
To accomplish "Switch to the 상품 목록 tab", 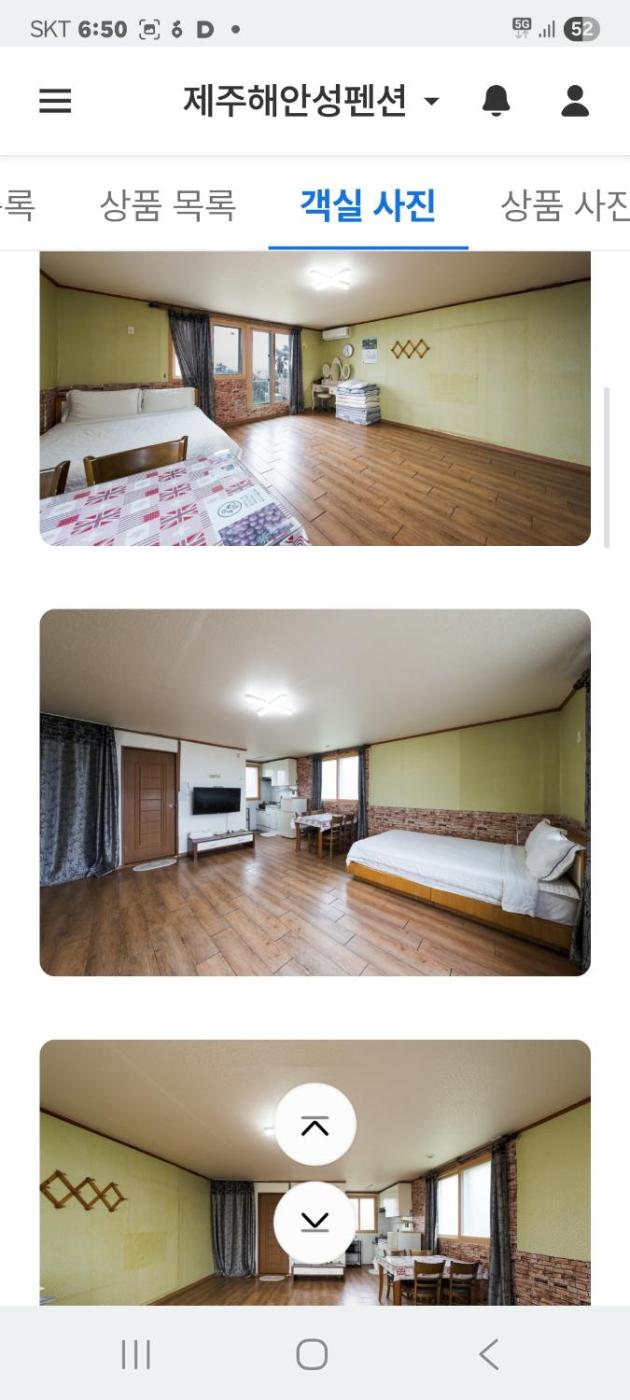I will pos(168,206).
